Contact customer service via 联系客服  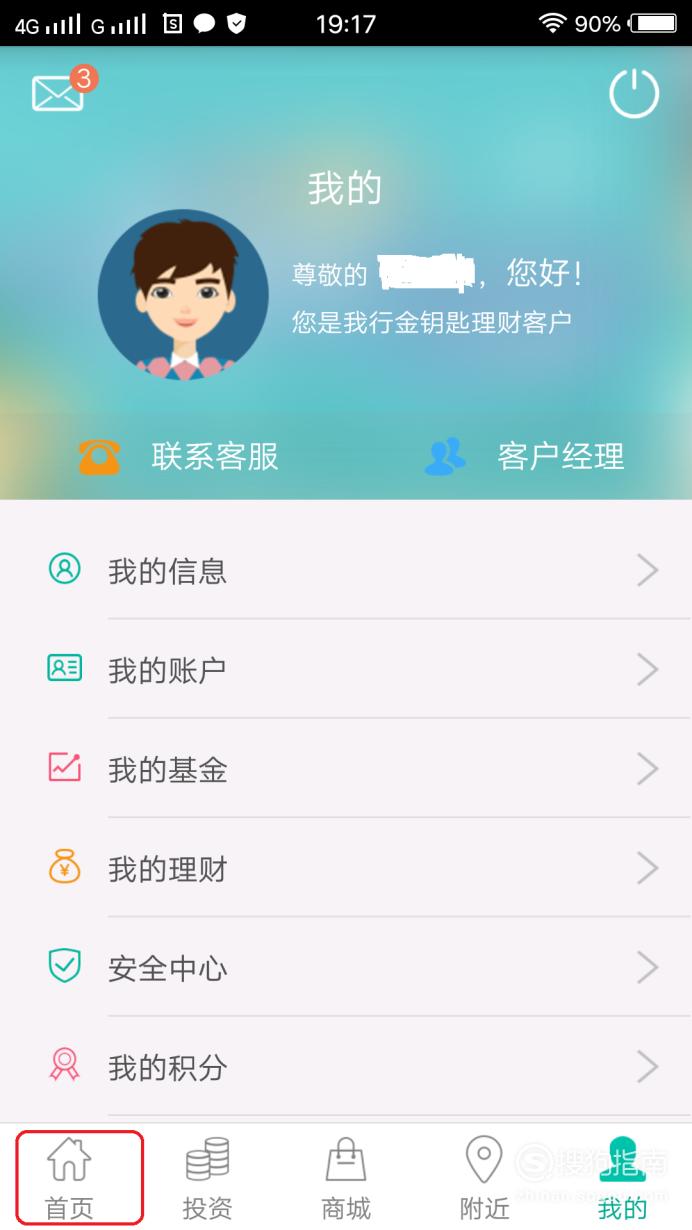(178, 457)
